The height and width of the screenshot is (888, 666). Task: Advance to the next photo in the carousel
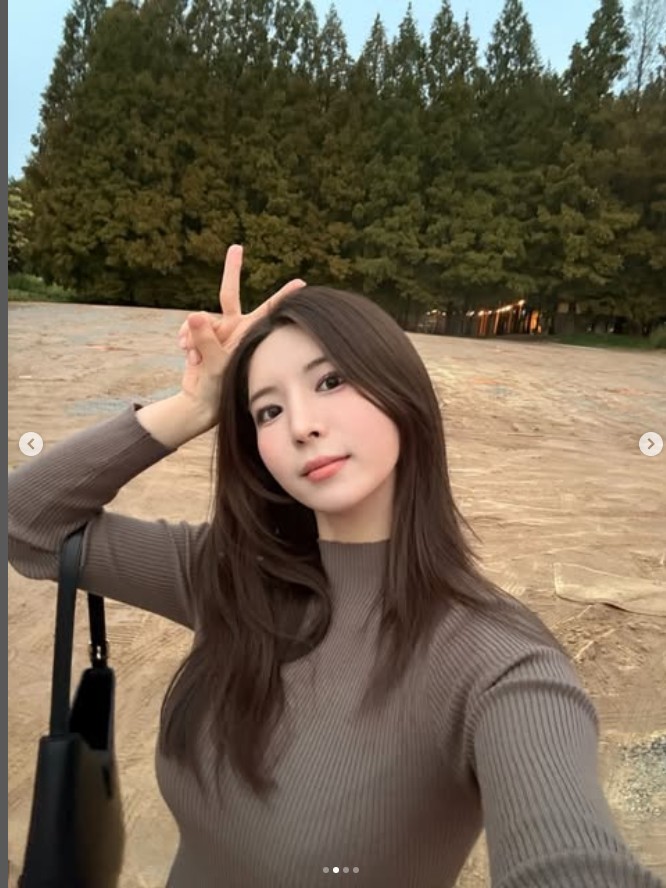coord(650,444)
